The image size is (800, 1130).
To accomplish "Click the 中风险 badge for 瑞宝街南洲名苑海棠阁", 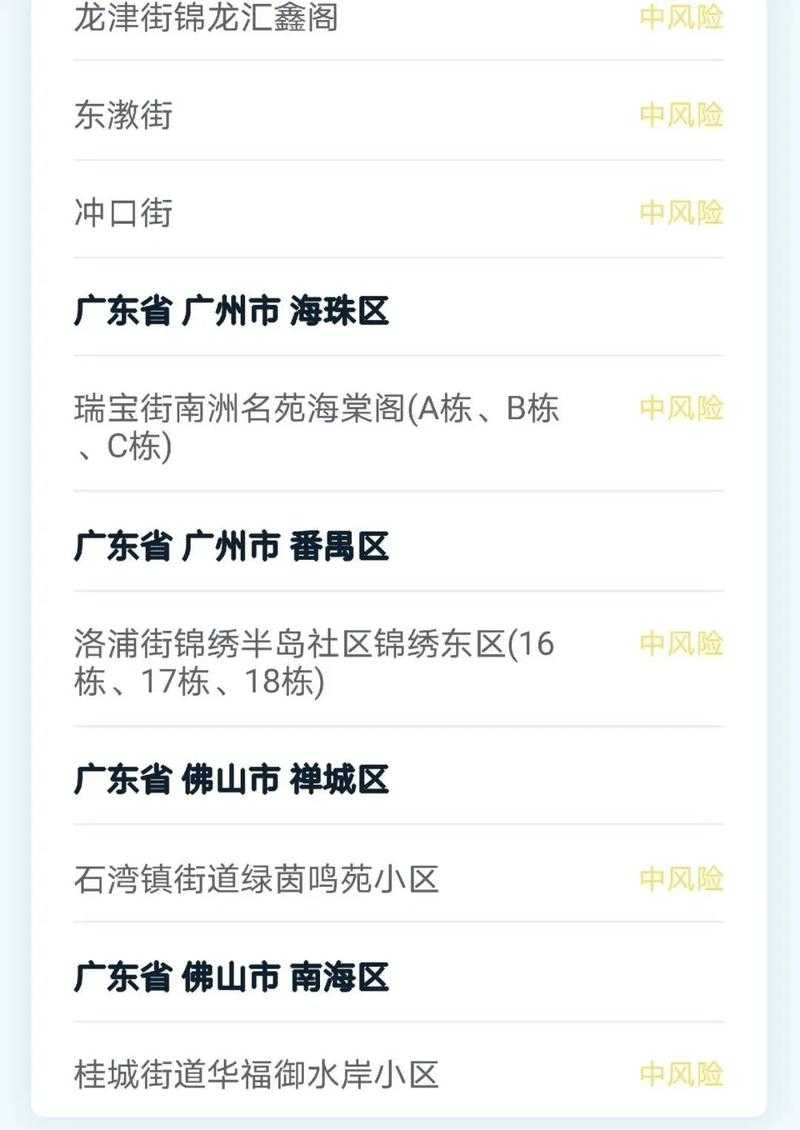I will pos(680,405).
